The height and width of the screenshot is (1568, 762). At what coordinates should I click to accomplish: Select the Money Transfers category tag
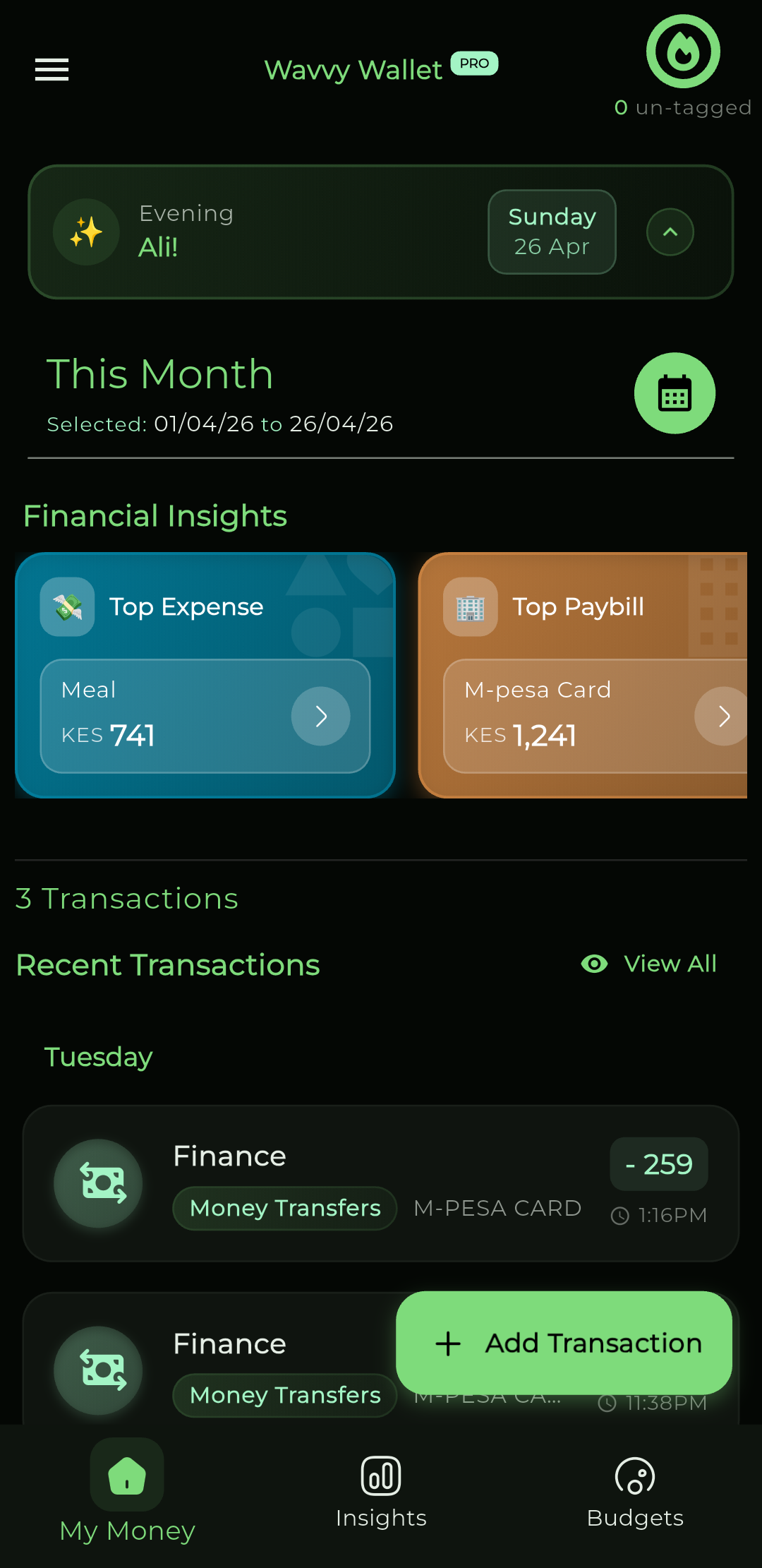tap(284, 1208)
